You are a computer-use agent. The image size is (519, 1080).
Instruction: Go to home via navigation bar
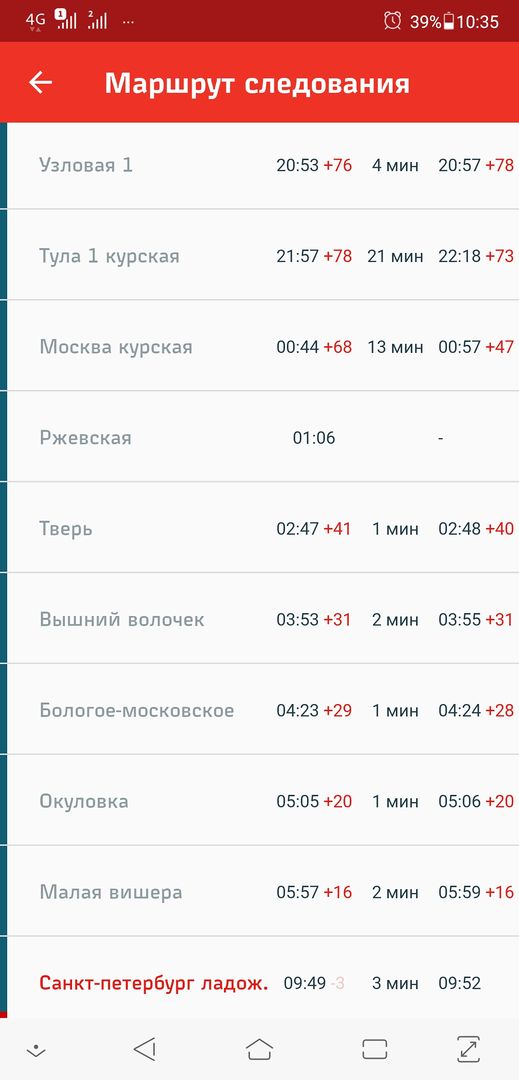(260, 1049)
